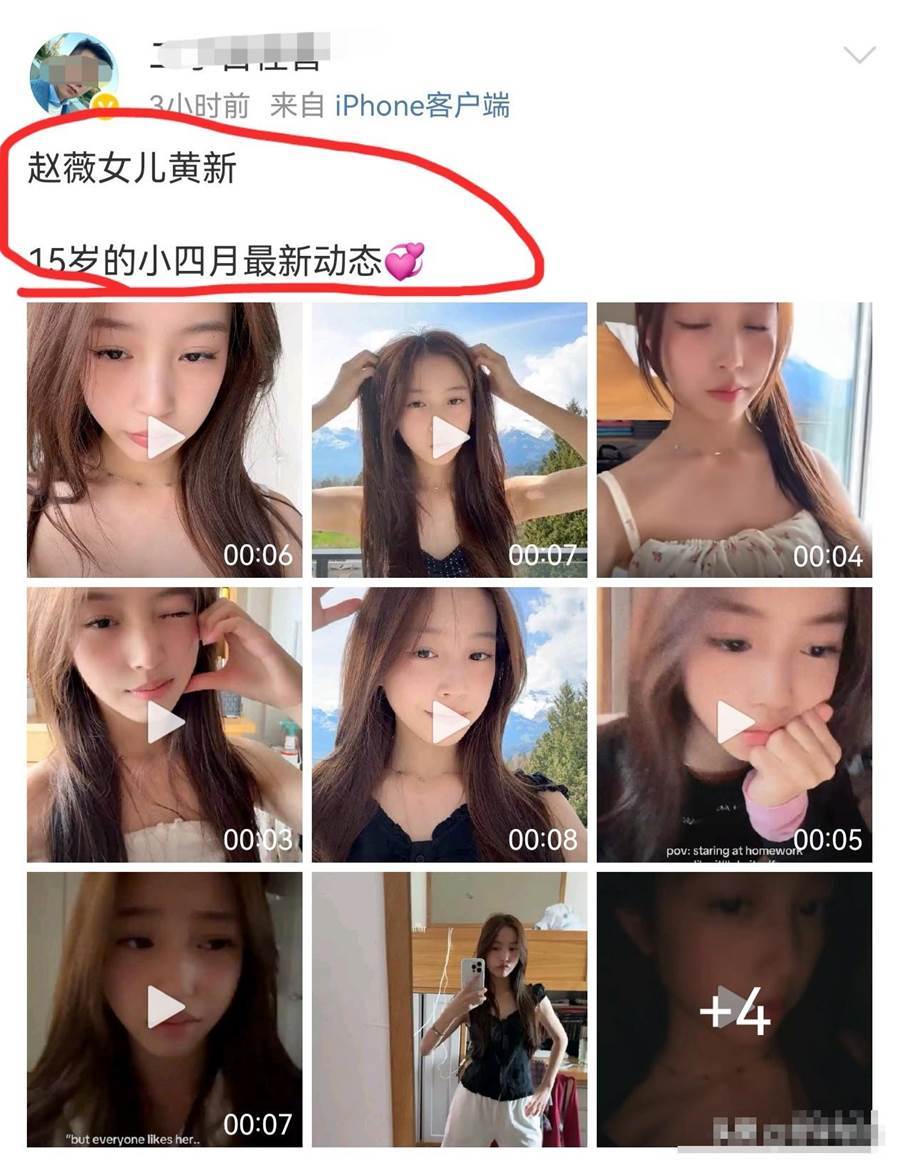Open the 00:08 video tile
900x1165 pixels.
click(450, 723)
